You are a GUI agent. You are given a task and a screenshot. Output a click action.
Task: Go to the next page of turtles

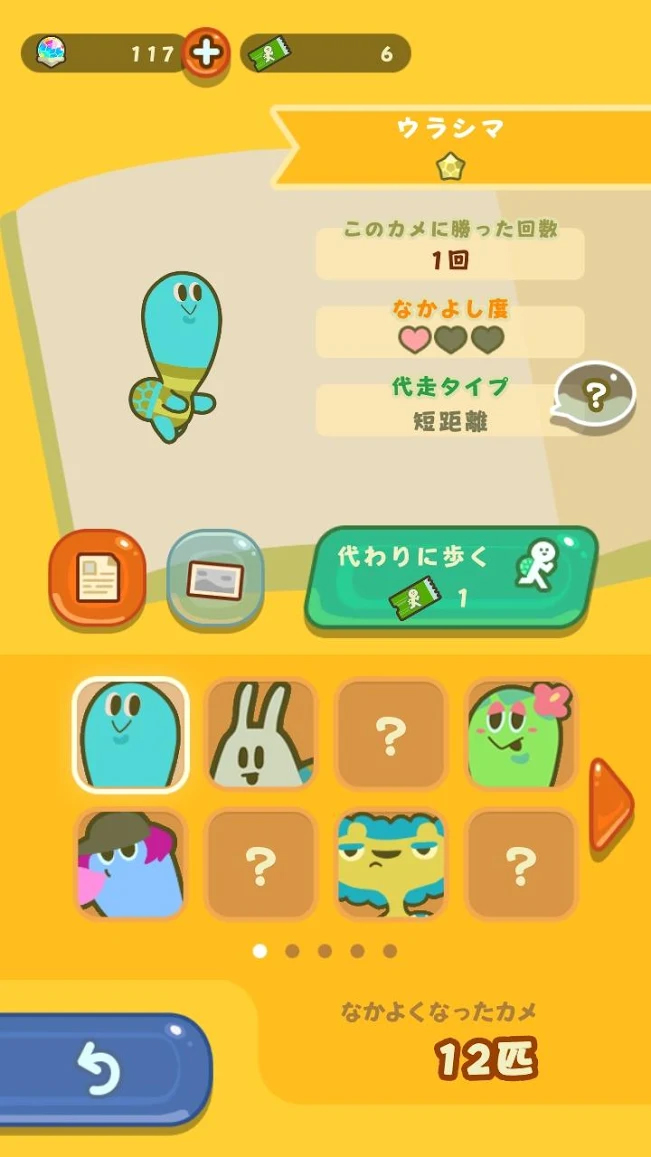click(609, 802)
